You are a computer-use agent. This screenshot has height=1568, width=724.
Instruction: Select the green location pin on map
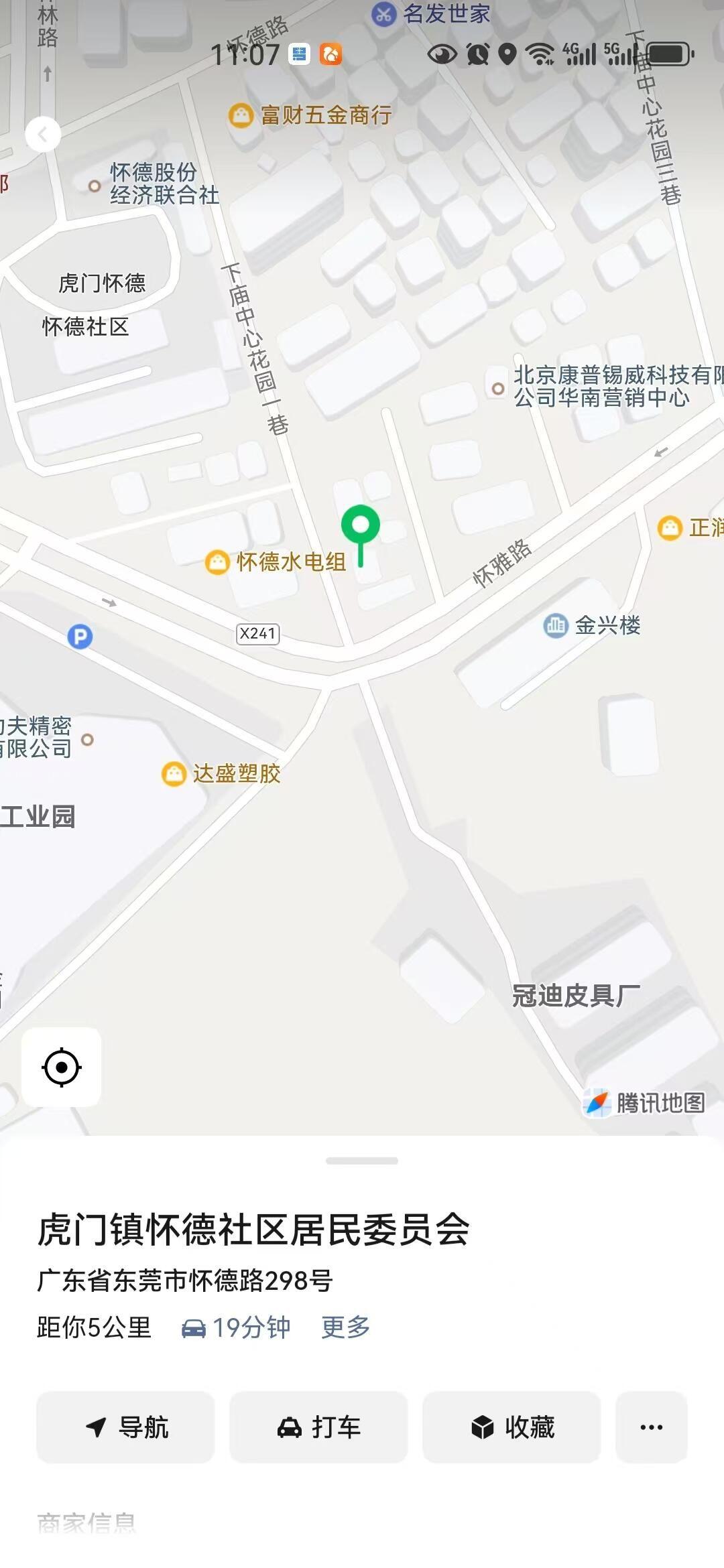(x=361, y=525)
